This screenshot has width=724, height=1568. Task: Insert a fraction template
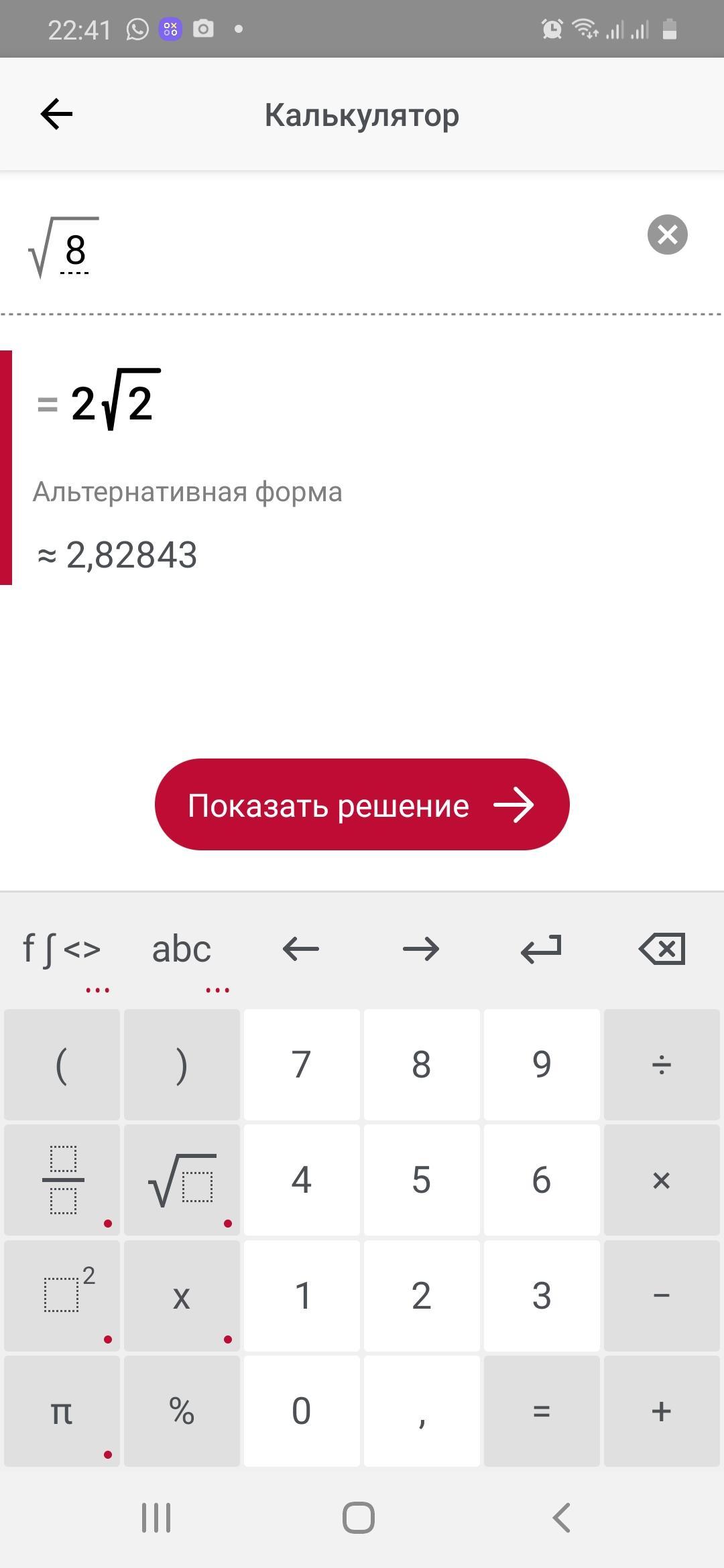point(62,1180)
